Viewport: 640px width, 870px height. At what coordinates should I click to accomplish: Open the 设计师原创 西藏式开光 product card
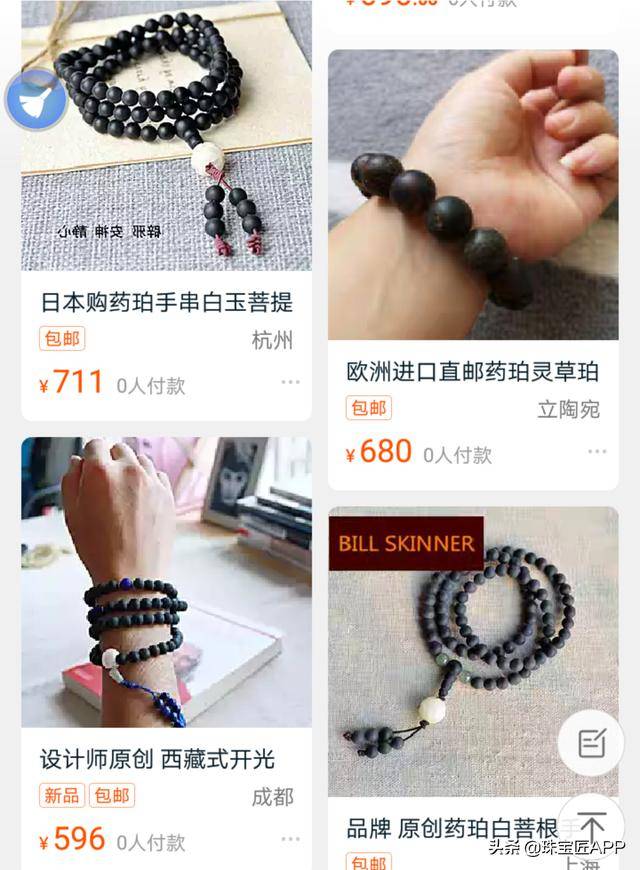pyautogui.click(x=157, y=759)
